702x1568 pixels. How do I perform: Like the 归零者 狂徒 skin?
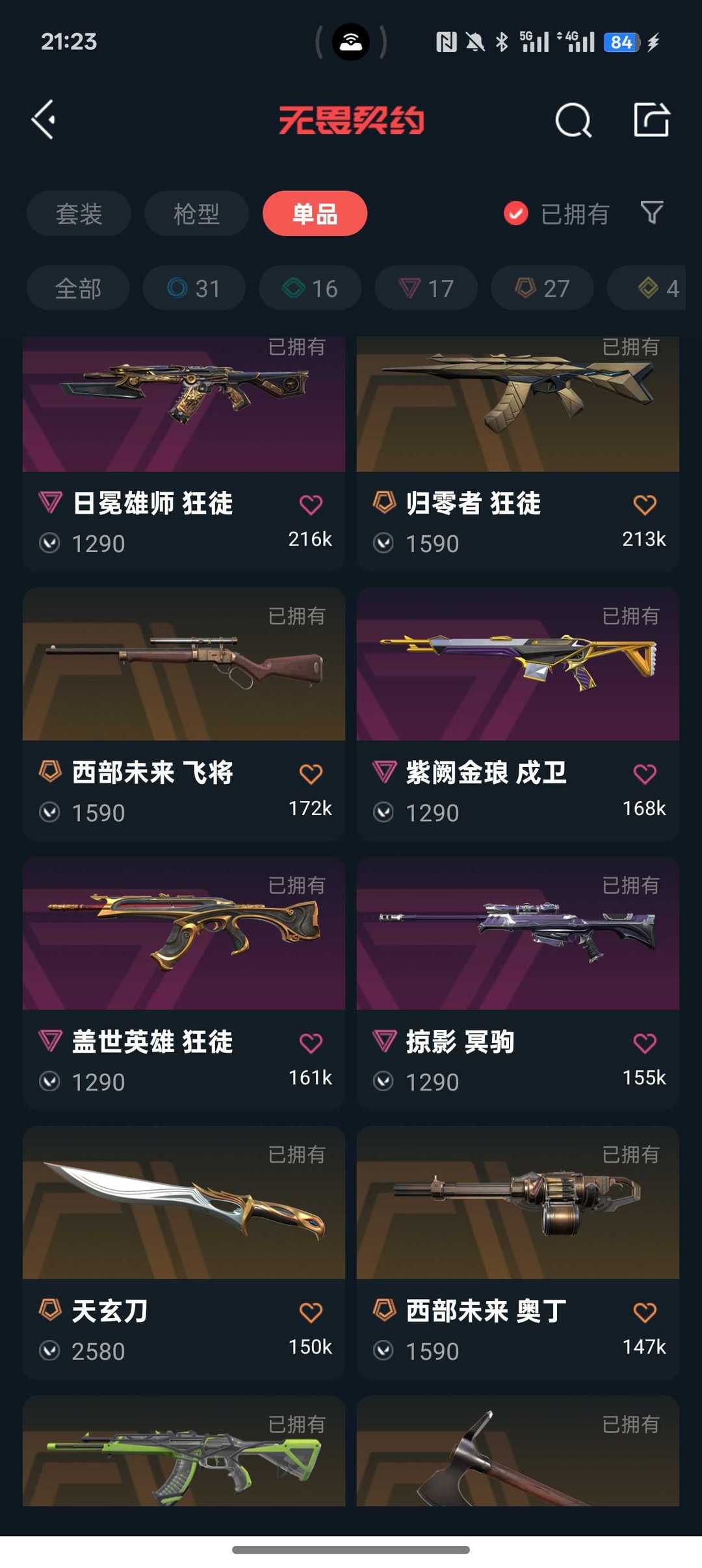point(644,505)
